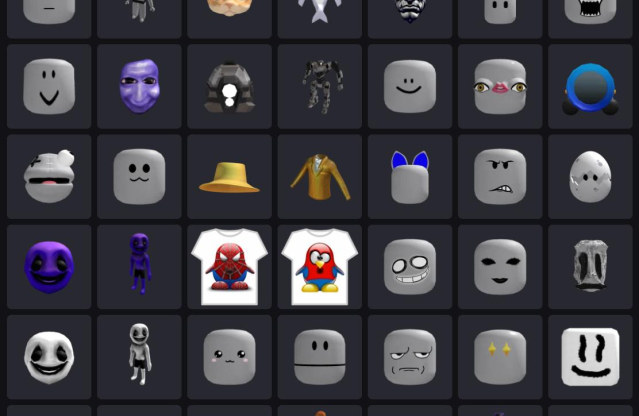Image resolution: width=639 pixels, height=416 pixels.
Task: Pick the head with red lips
Action: click(x=500, y=86)
